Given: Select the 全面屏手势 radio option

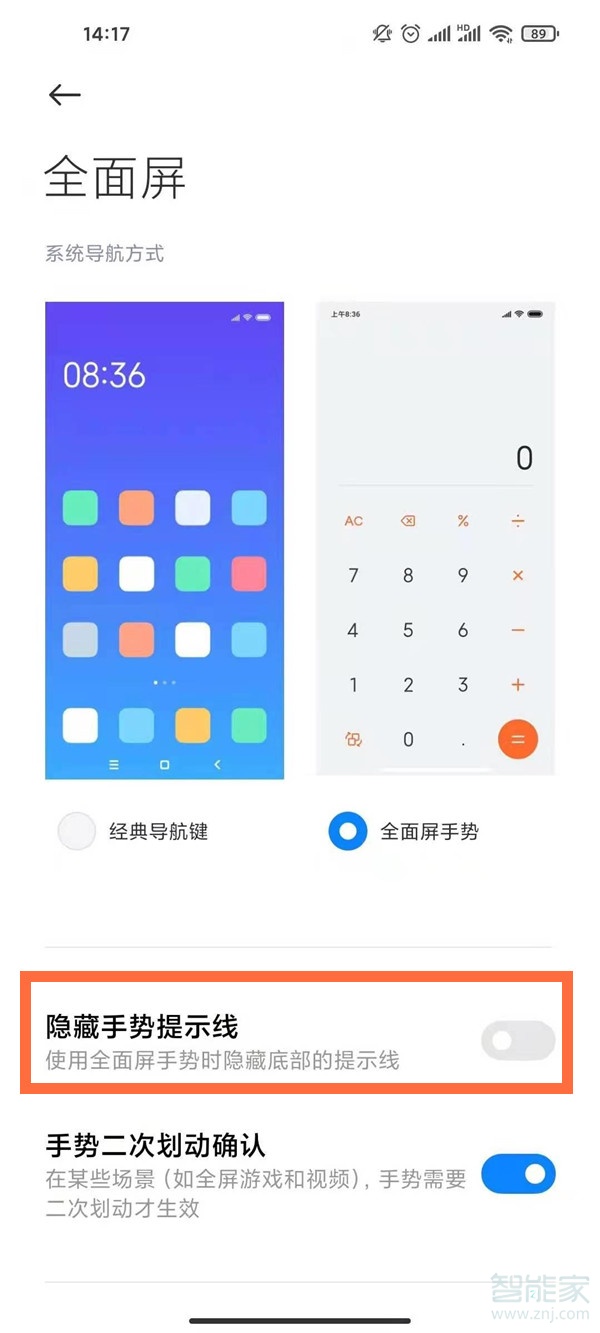Looking at the screenshot, I should point(348,831).
